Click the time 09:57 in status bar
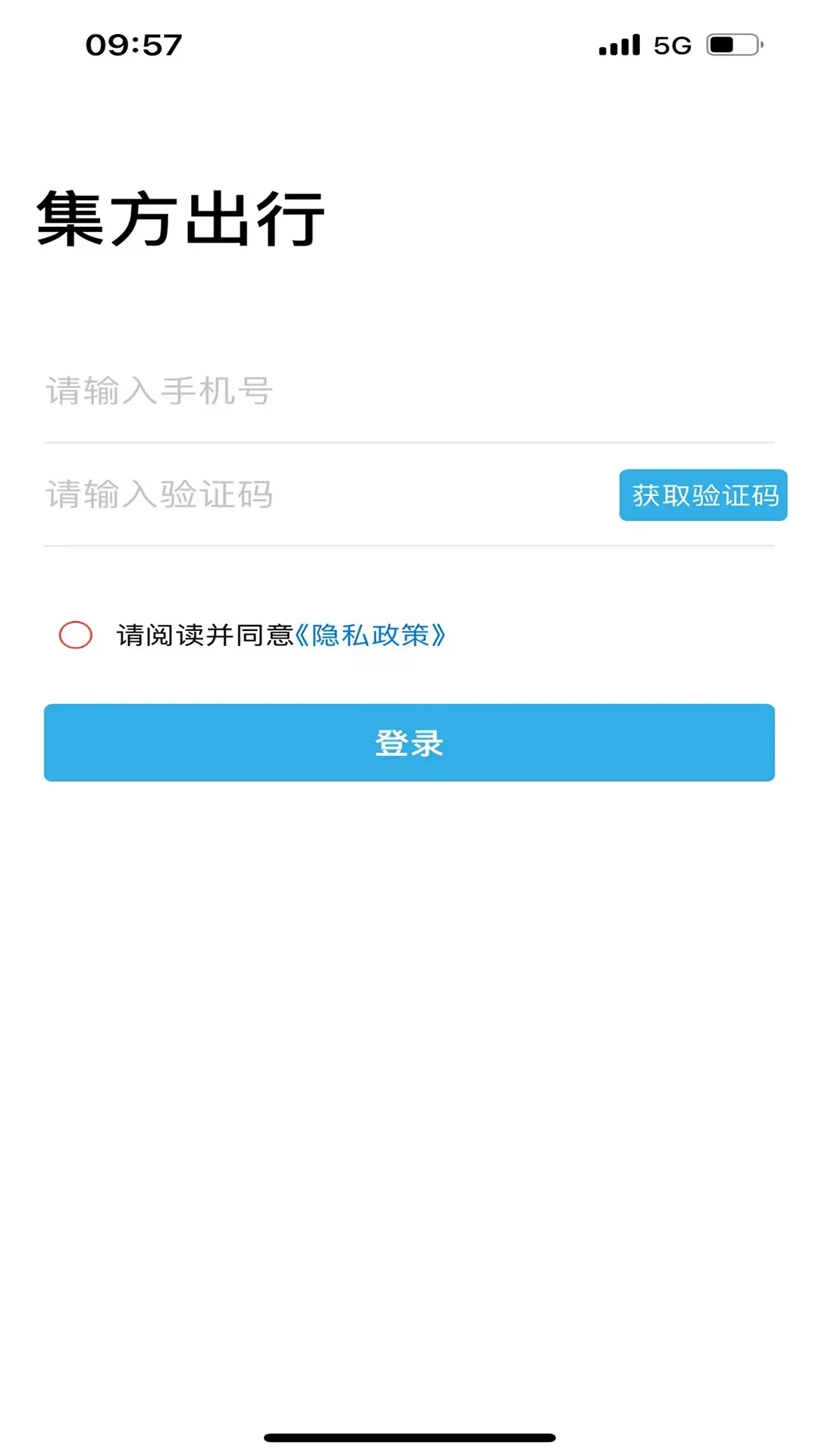The image size is (819, 1456). pyautogui.click(x=133, y=45)
